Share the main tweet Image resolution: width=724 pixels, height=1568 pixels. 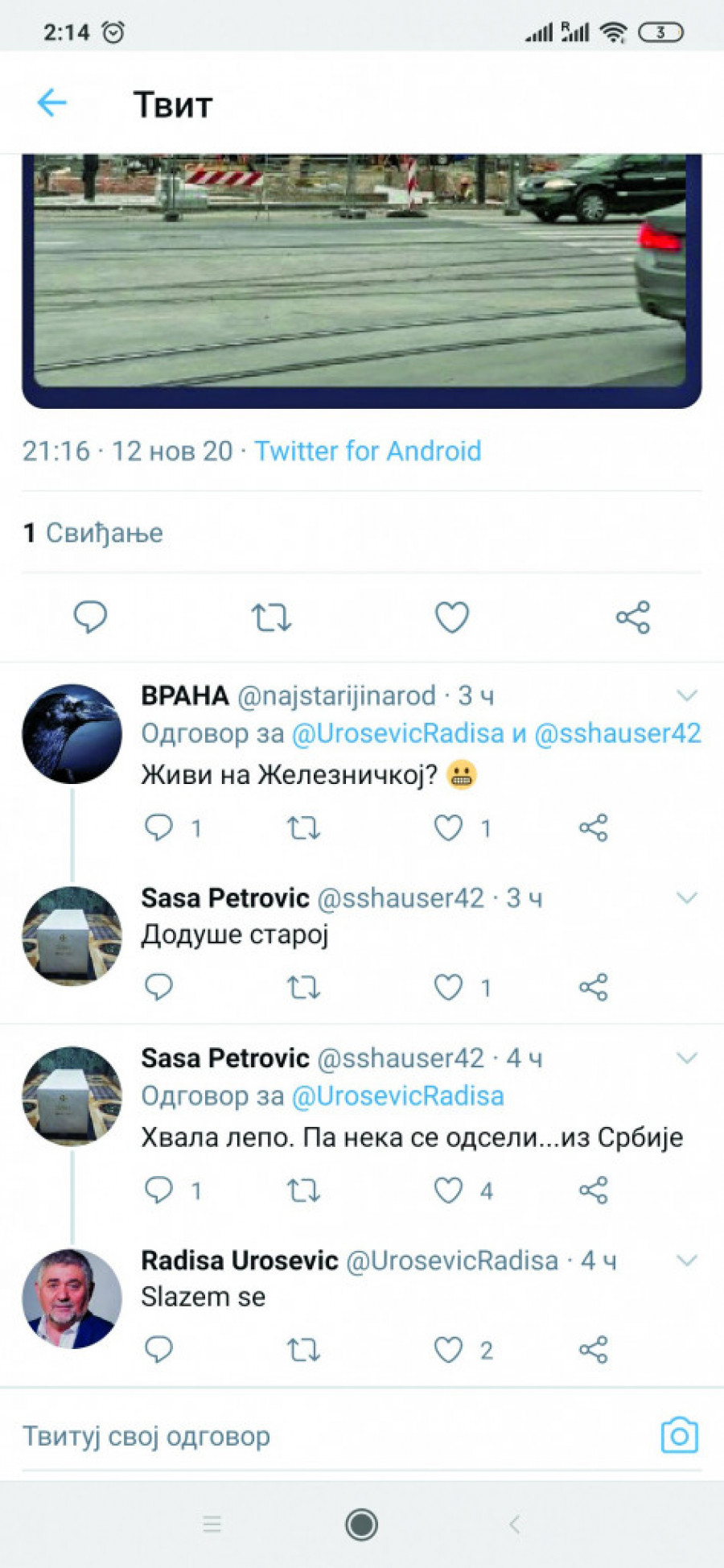(632, 617)
